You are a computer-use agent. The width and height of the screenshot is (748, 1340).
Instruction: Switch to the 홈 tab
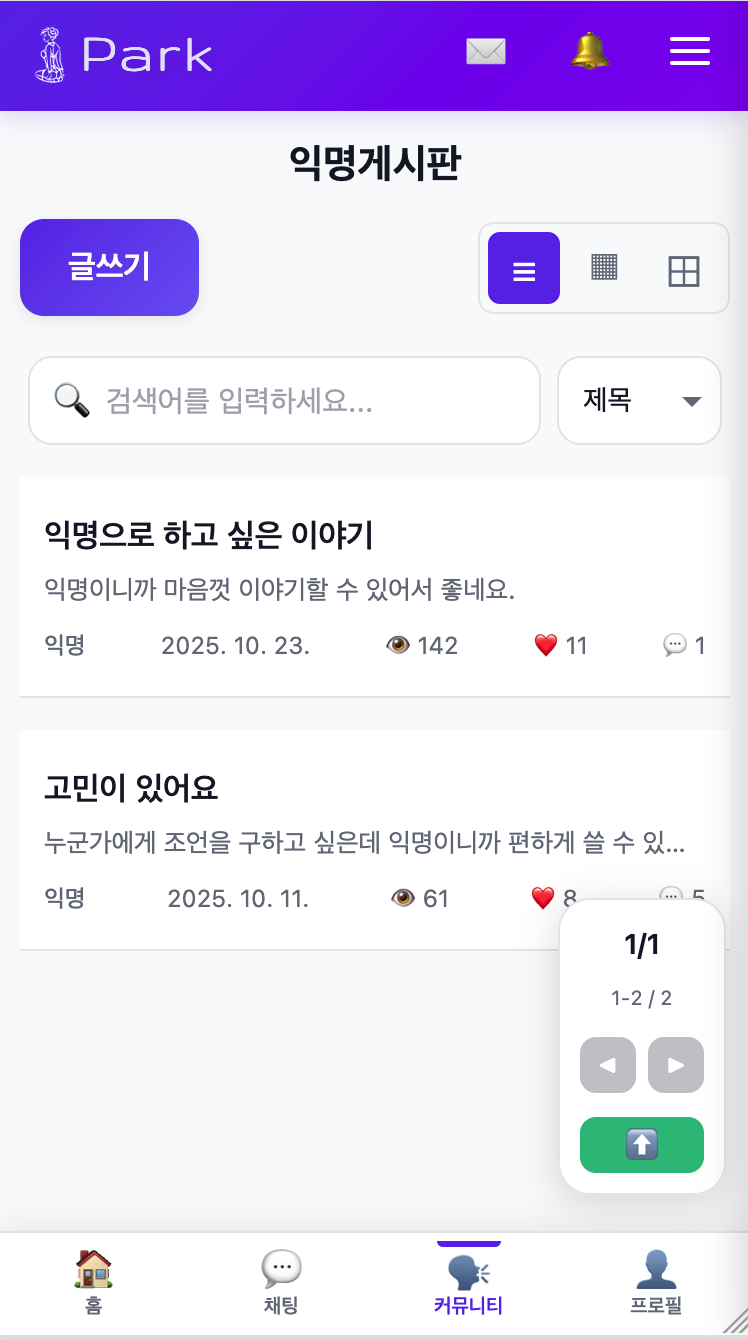click(x=94, y=1282)
